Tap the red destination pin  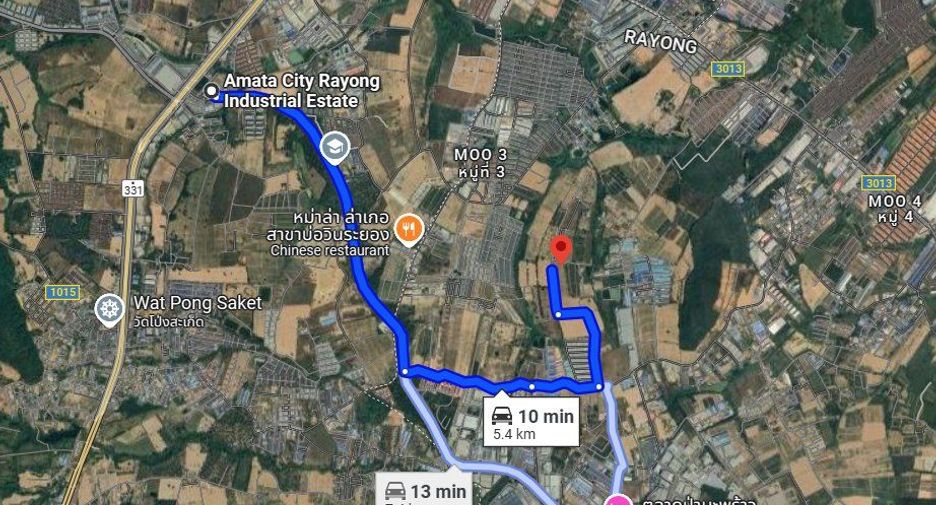click(x=561, y=250)
